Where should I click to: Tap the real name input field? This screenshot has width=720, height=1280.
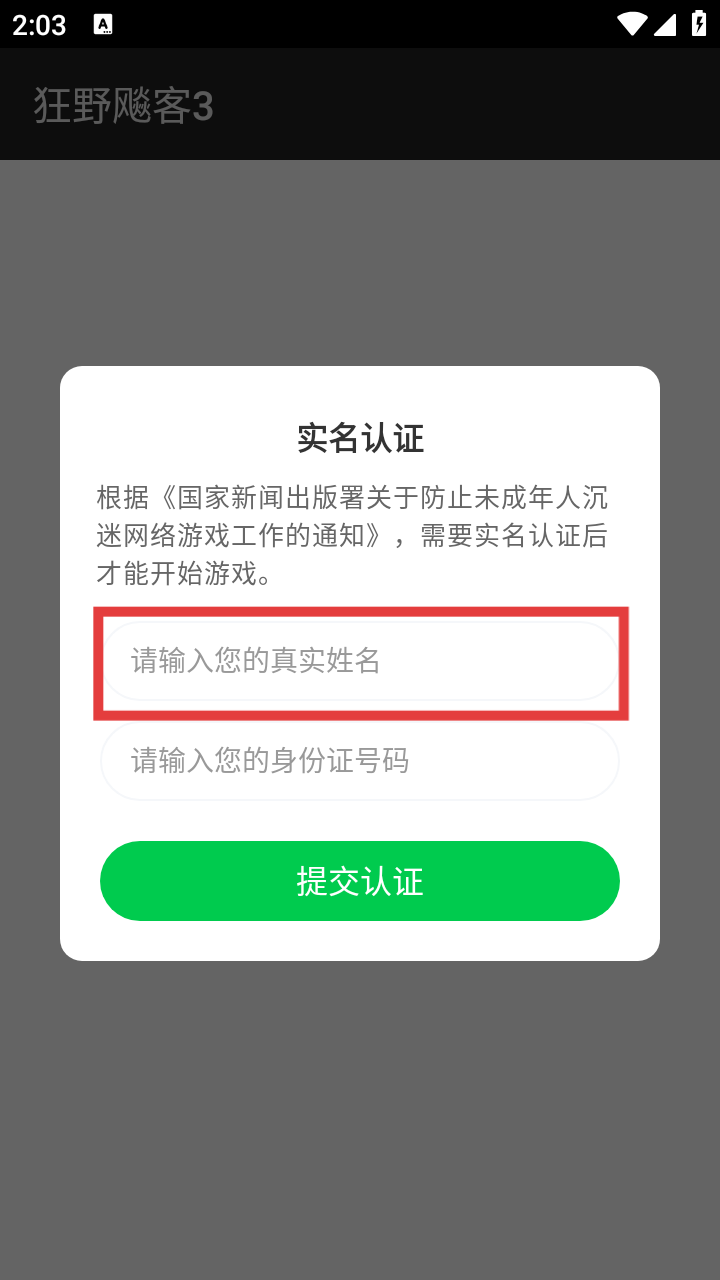point(360,661)
